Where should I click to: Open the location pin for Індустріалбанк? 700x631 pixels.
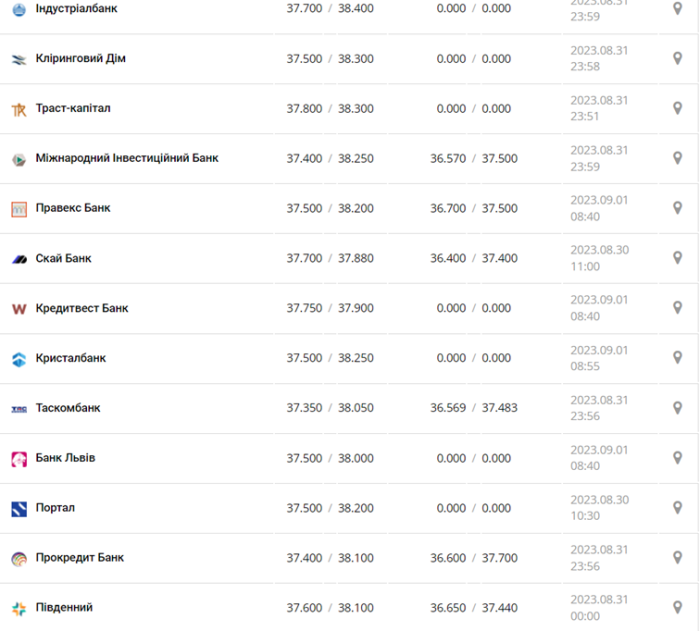(677, 8)
